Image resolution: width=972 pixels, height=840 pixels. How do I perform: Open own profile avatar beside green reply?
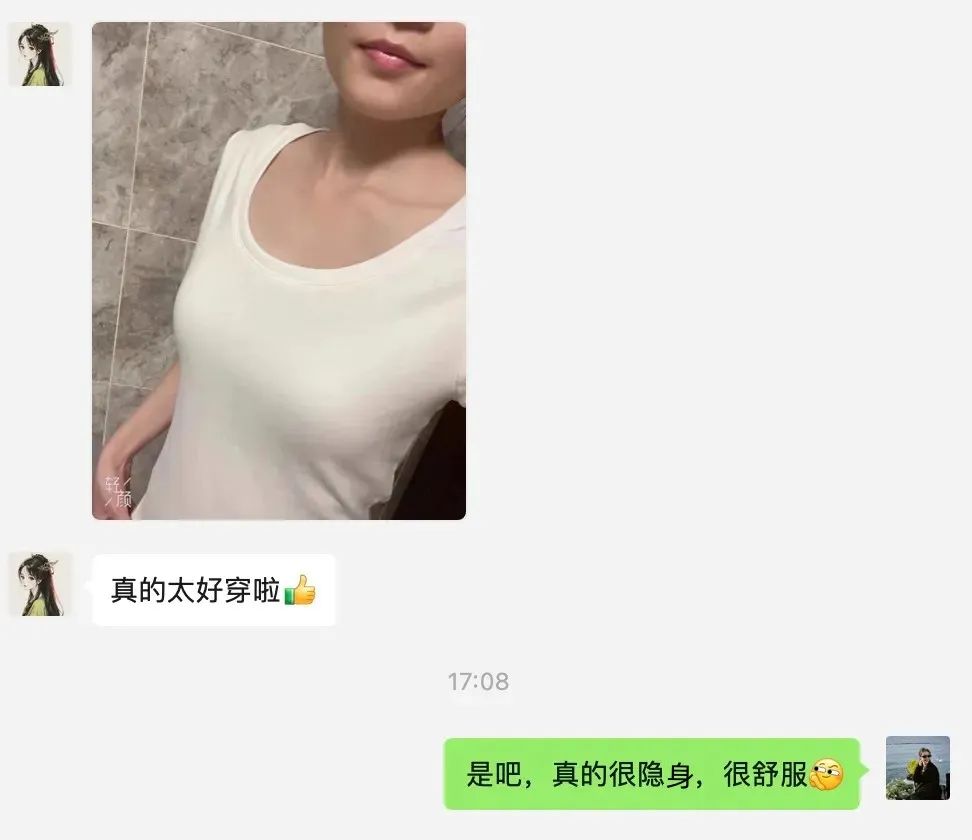click(917, 768)
